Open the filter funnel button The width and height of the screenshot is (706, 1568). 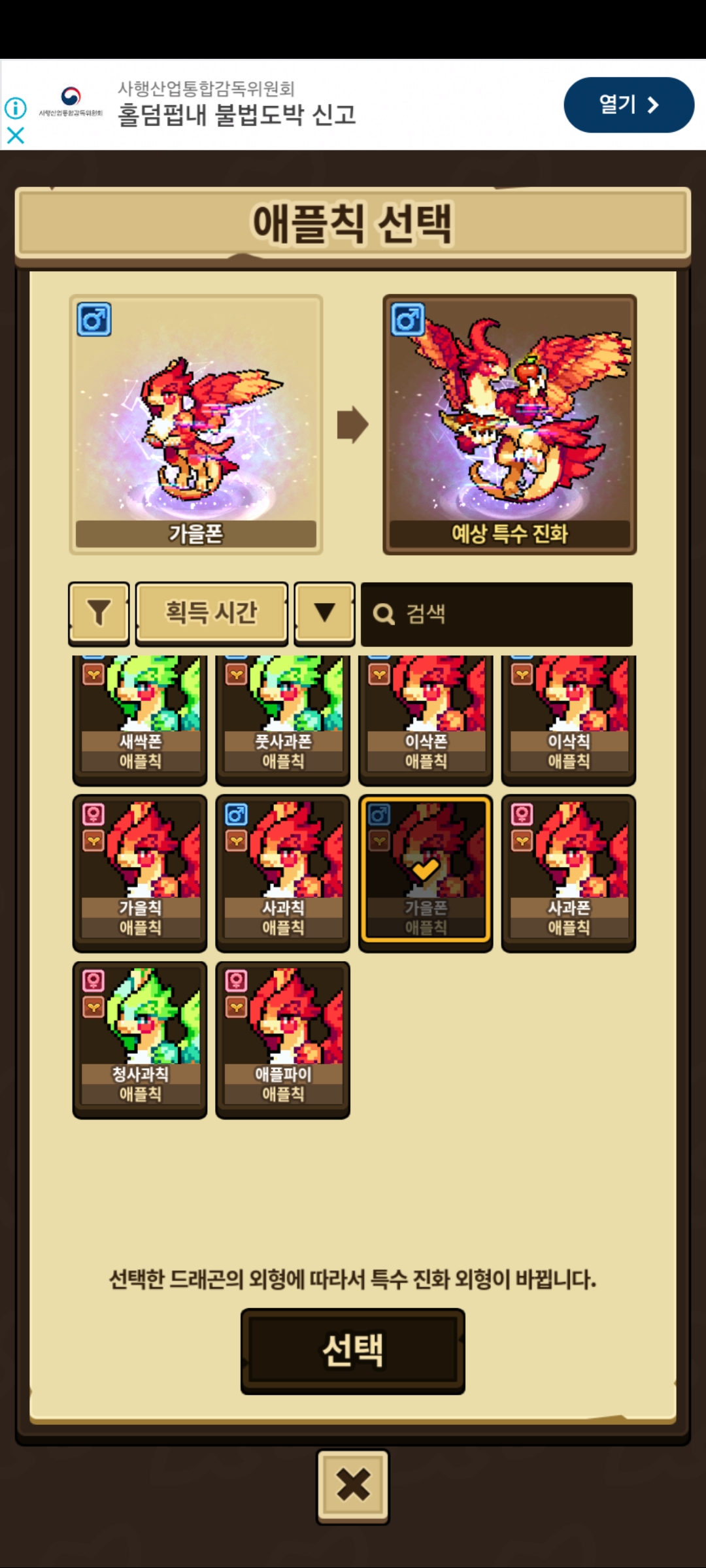coord(99,613)
